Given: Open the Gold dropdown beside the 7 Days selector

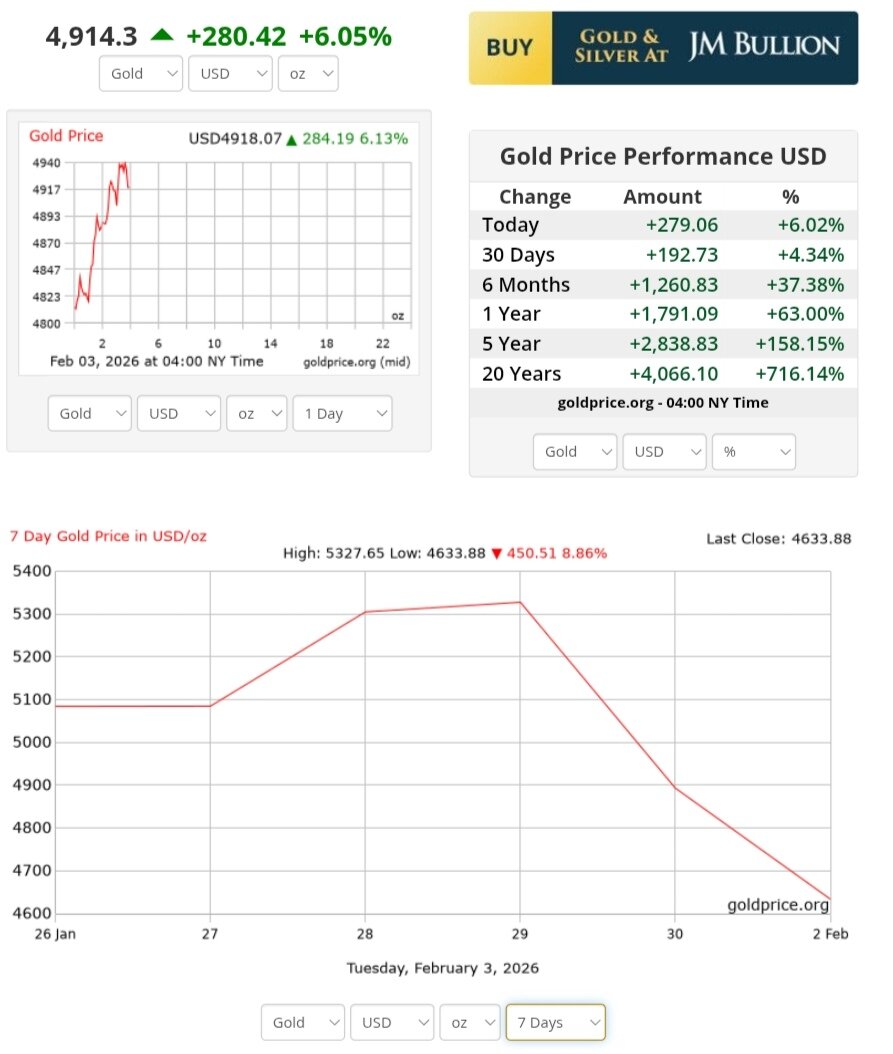Looking at the screenshot, I should (303, 1022).
